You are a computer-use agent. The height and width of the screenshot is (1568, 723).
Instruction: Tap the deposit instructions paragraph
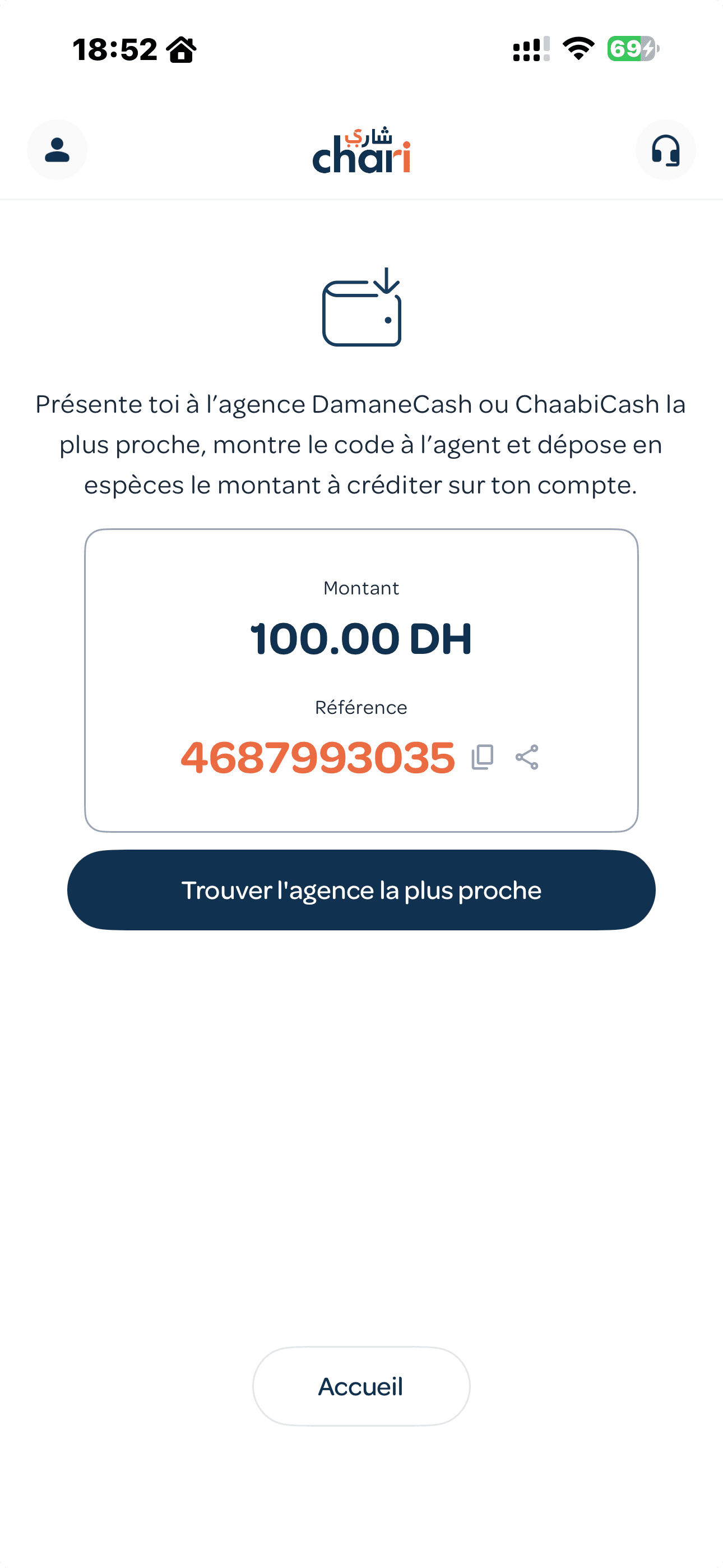point(361,444)
